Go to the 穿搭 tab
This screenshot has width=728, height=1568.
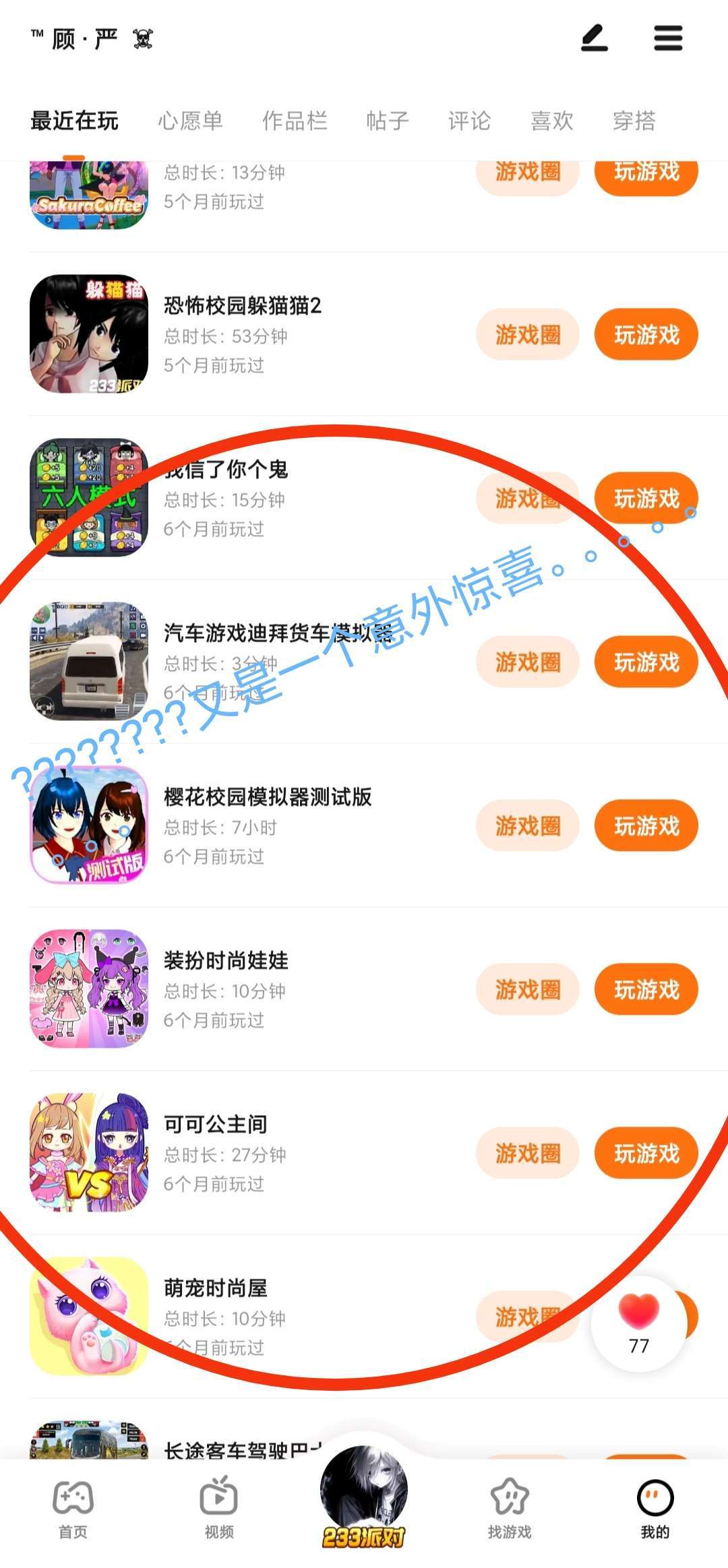pyautogui.click(x=634, y=121)
